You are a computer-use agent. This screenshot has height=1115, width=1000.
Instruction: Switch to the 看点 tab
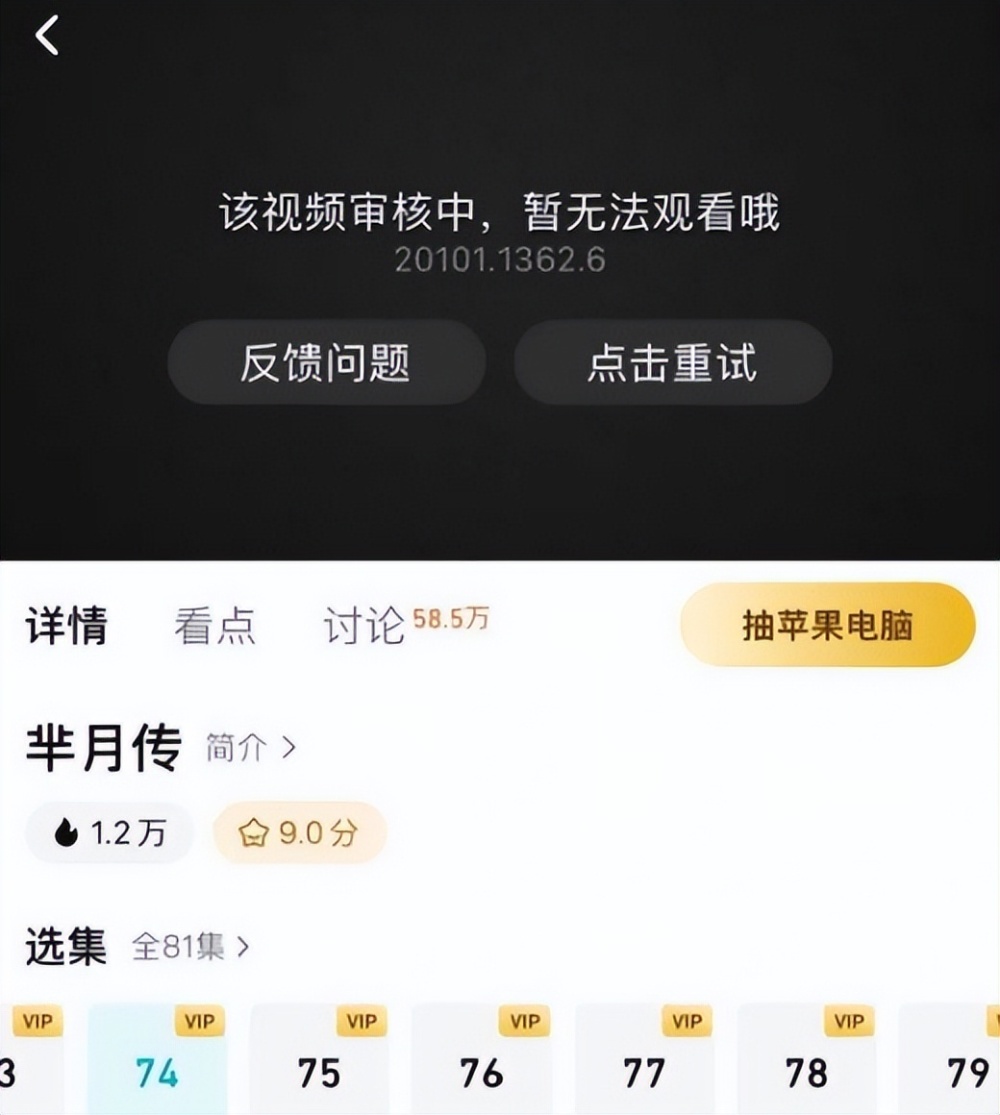pos(215,627)
